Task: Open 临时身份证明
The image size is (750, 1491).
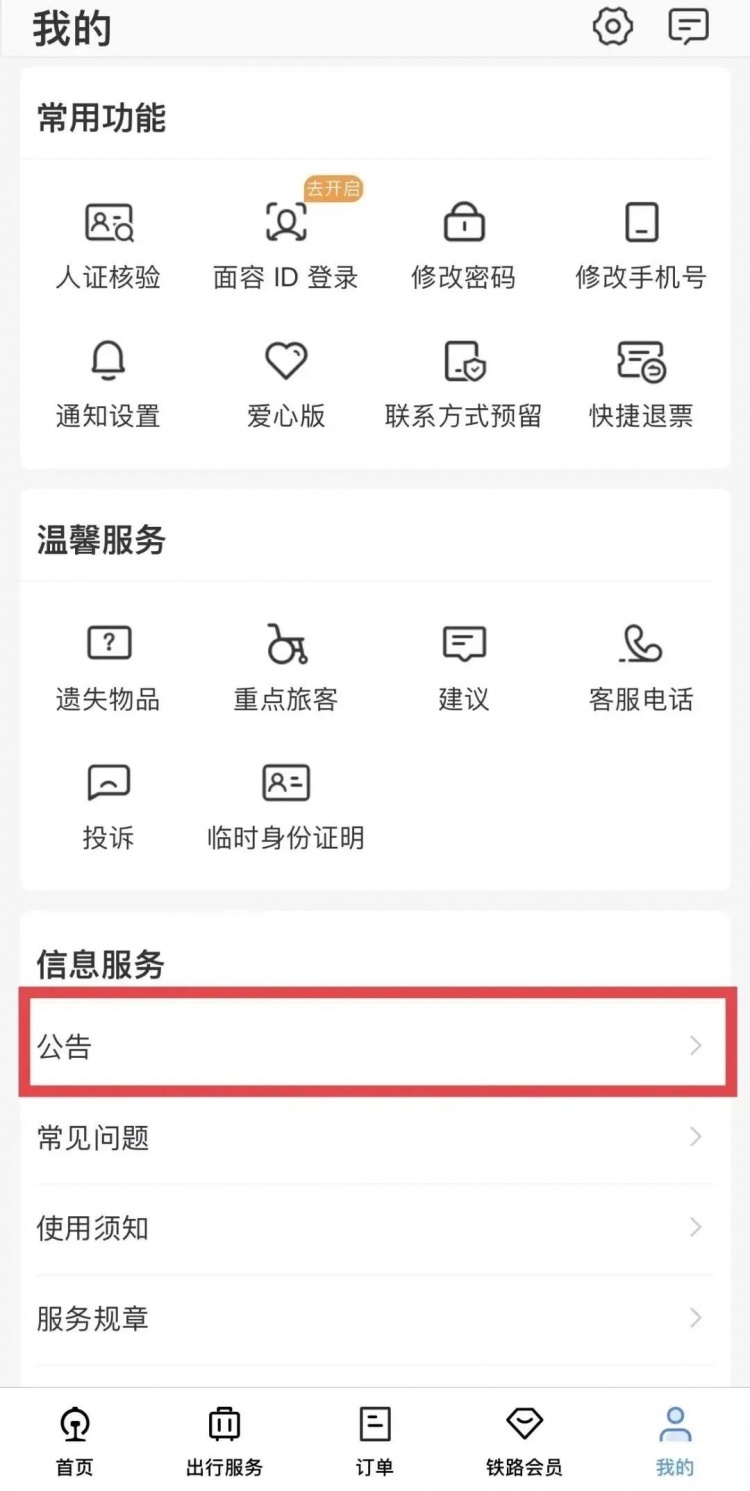Action: pyautogui.click(x=286, y=806)
